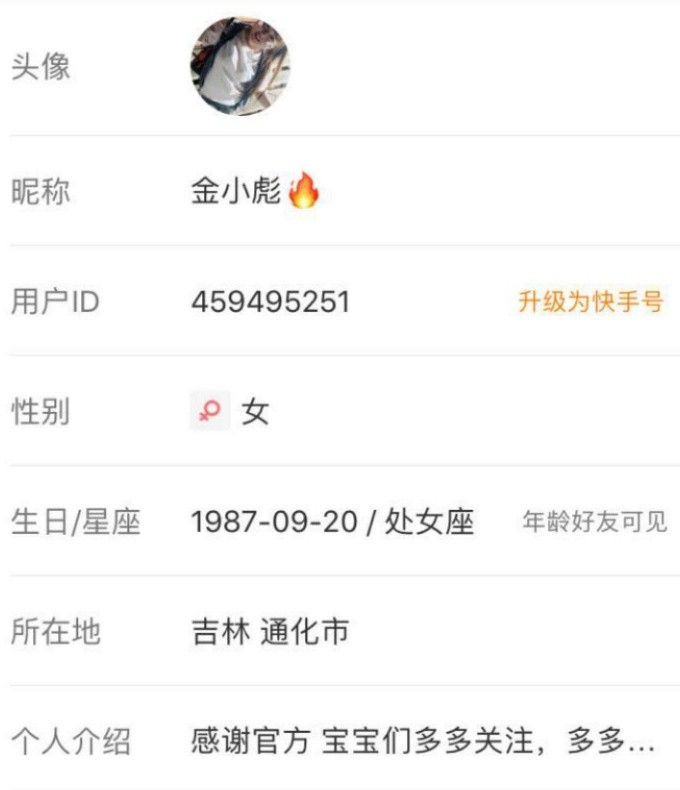
Task: Open location row 吉林 通化市
Action: [270, 632]
